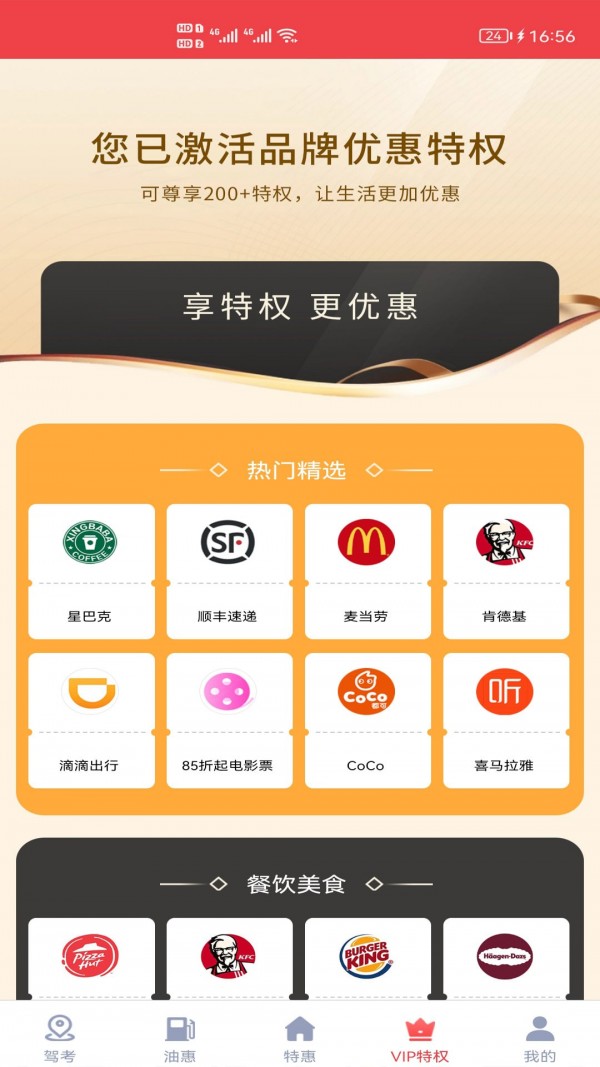Switch to the 我的 tab
The width and height of the screenshot is (600, 1067).
point(540,1039)
